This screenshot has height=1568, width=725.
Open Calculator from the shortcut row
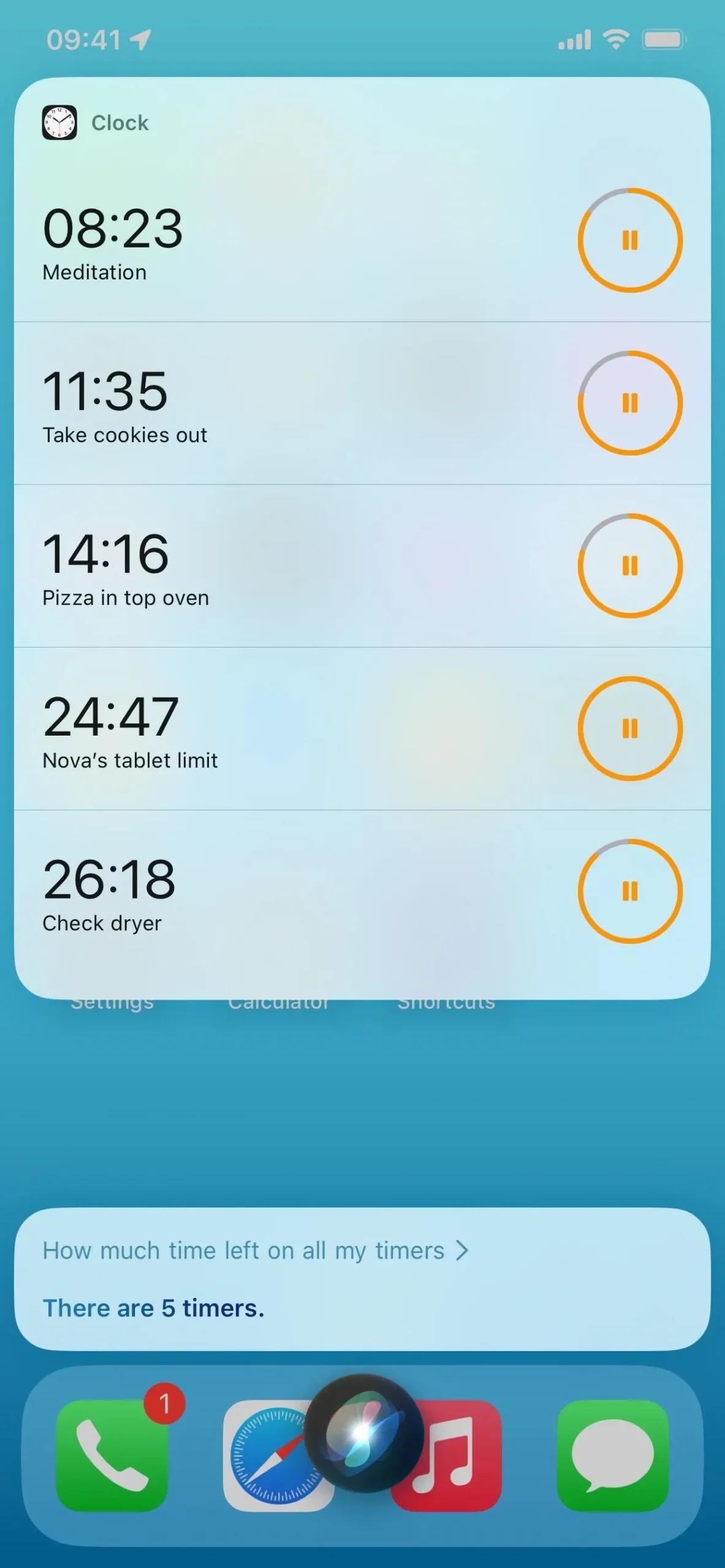279,1001
